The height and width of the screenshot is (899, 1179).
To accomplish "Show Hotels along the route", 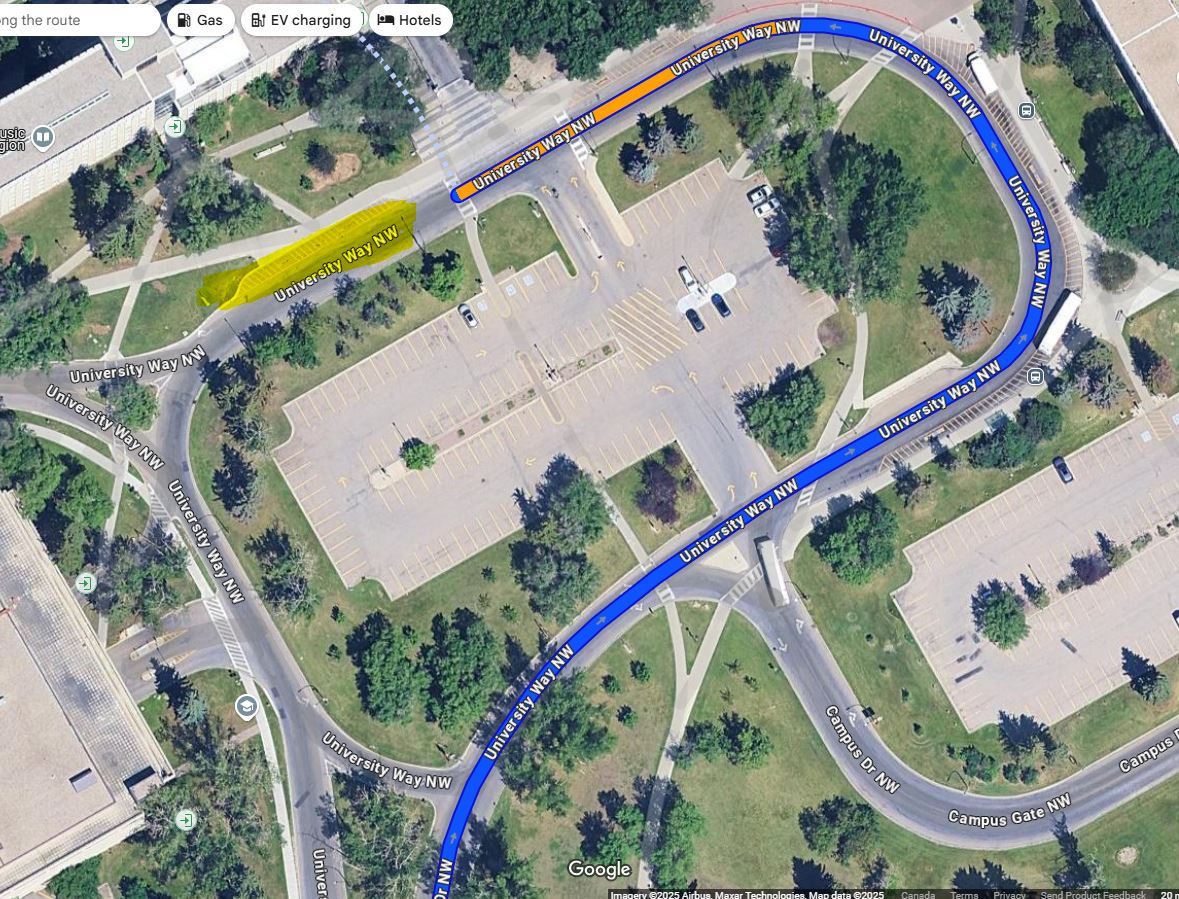I will click(410, 20).
